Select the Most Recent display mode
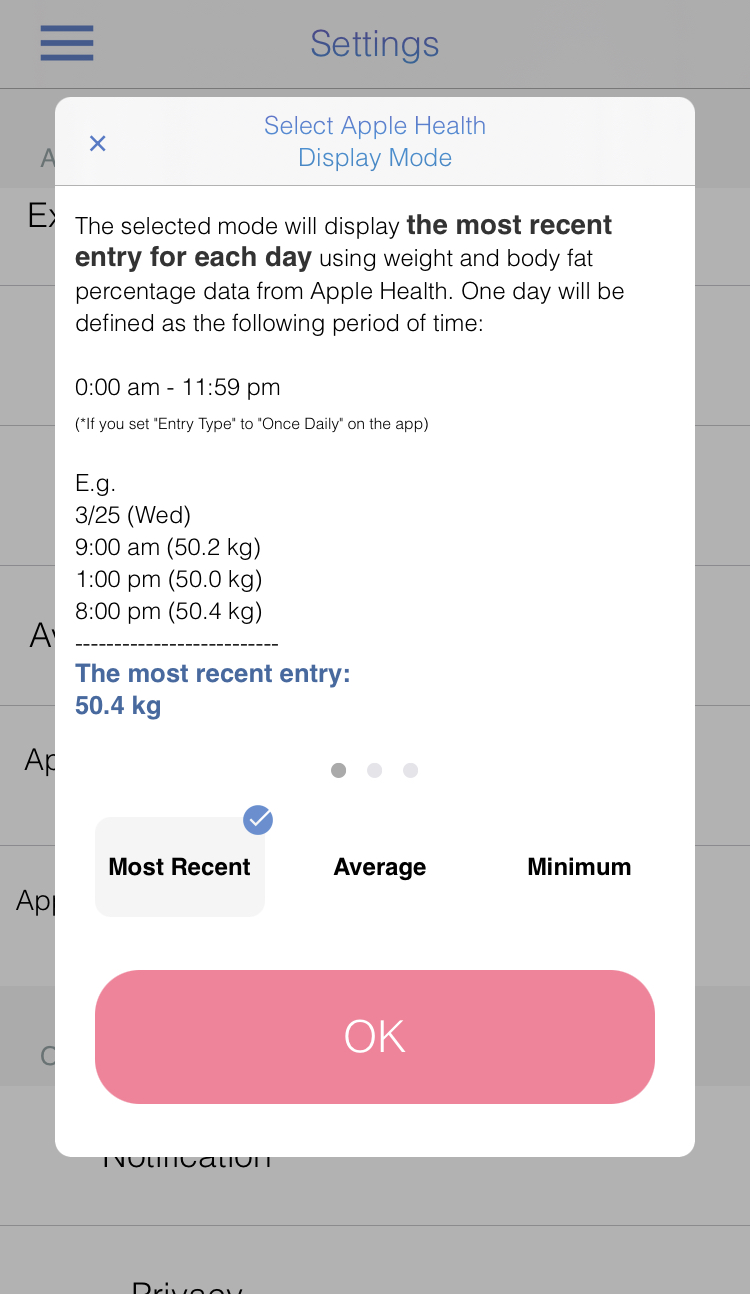The image size is (750, 1294). pyautogui.click(x=180, y=867)
